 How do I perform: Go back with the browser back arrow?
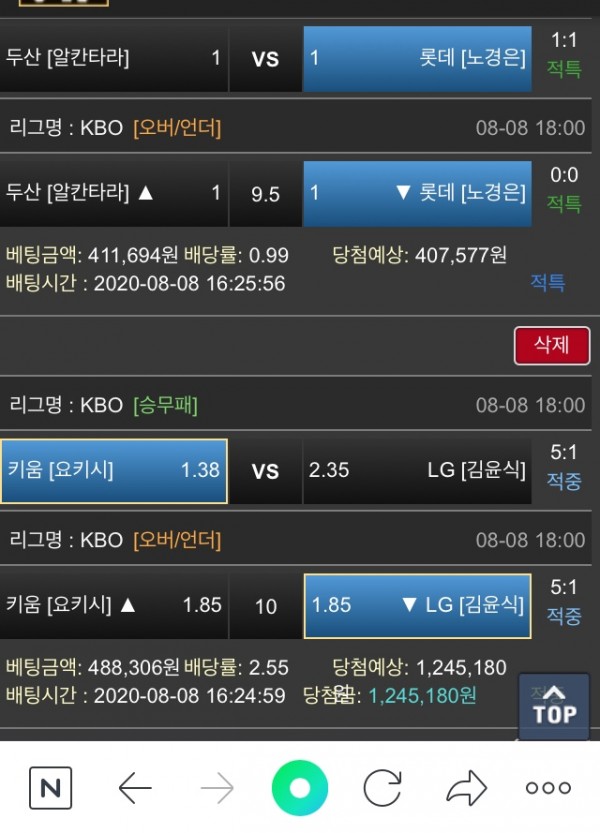tap(135, 788)
